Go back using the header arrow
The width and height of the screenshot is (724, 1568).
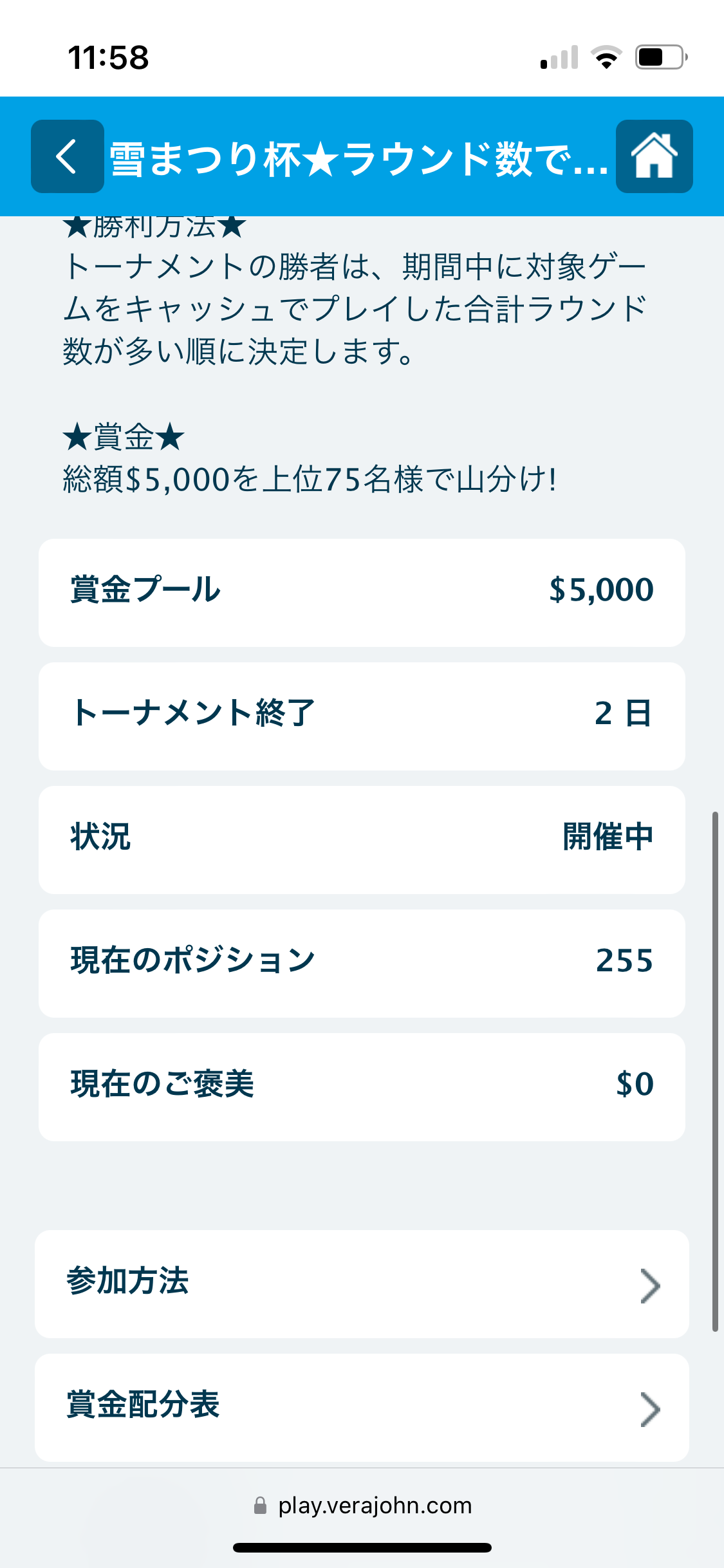click(x=68, y=156)
